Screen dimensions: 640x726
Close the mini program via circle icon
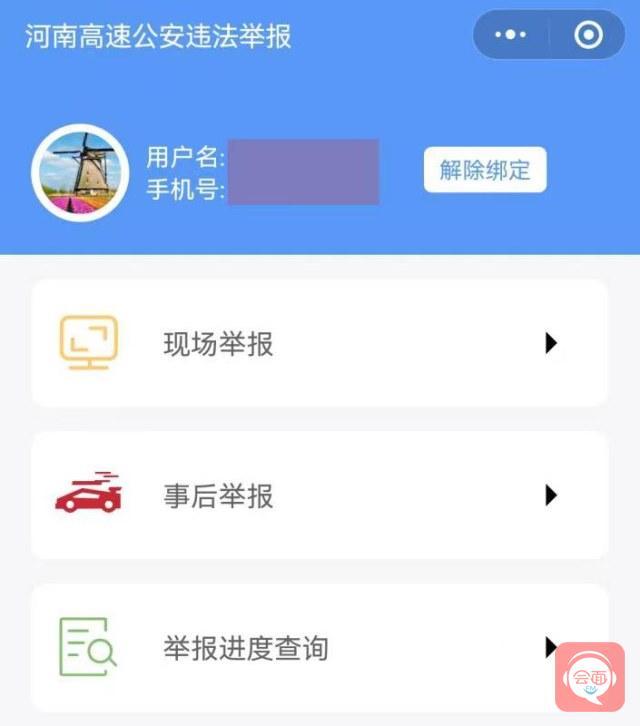tap(588, 36)
